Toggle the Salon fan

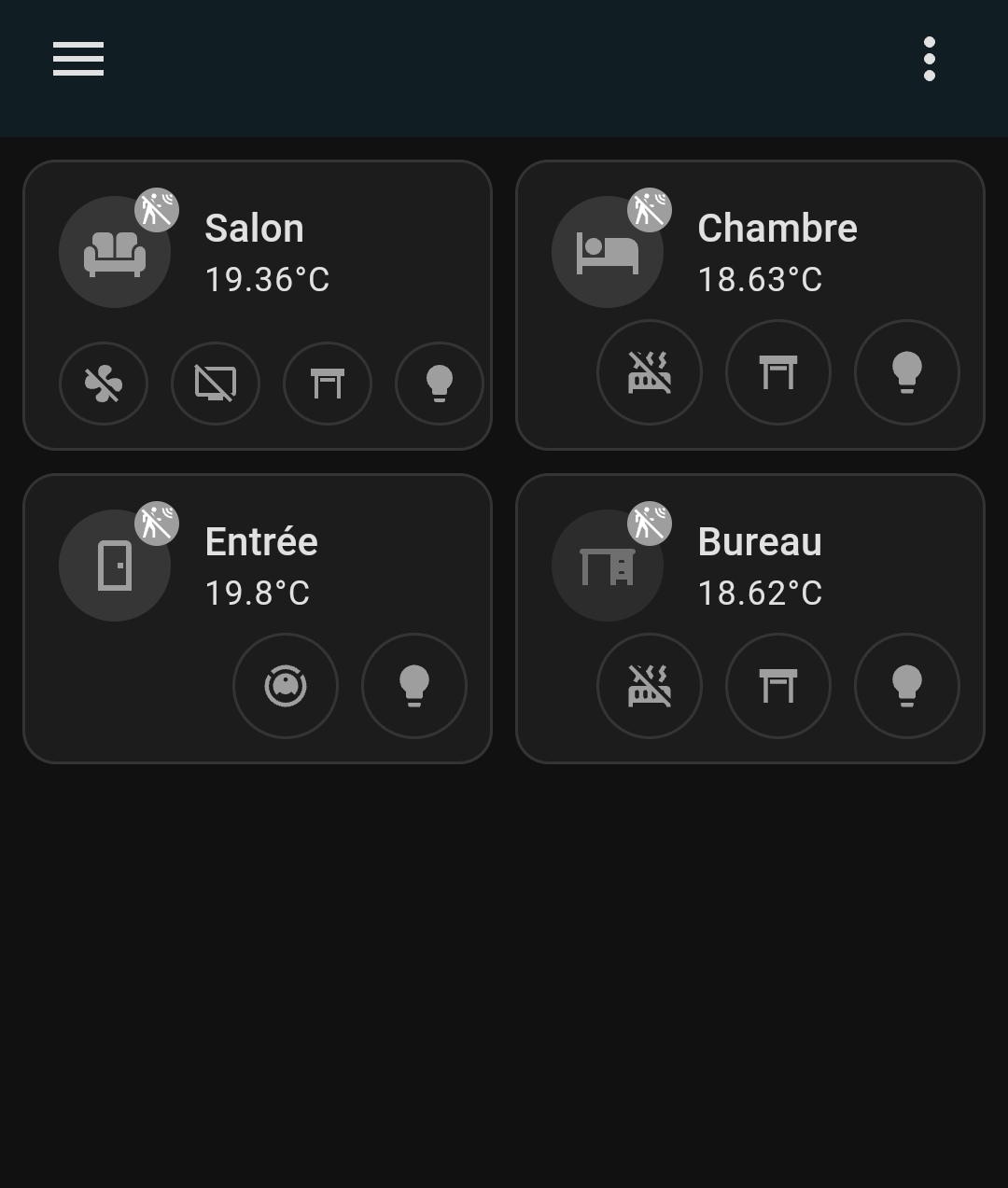pyautogui.click(x=104, y=384)
